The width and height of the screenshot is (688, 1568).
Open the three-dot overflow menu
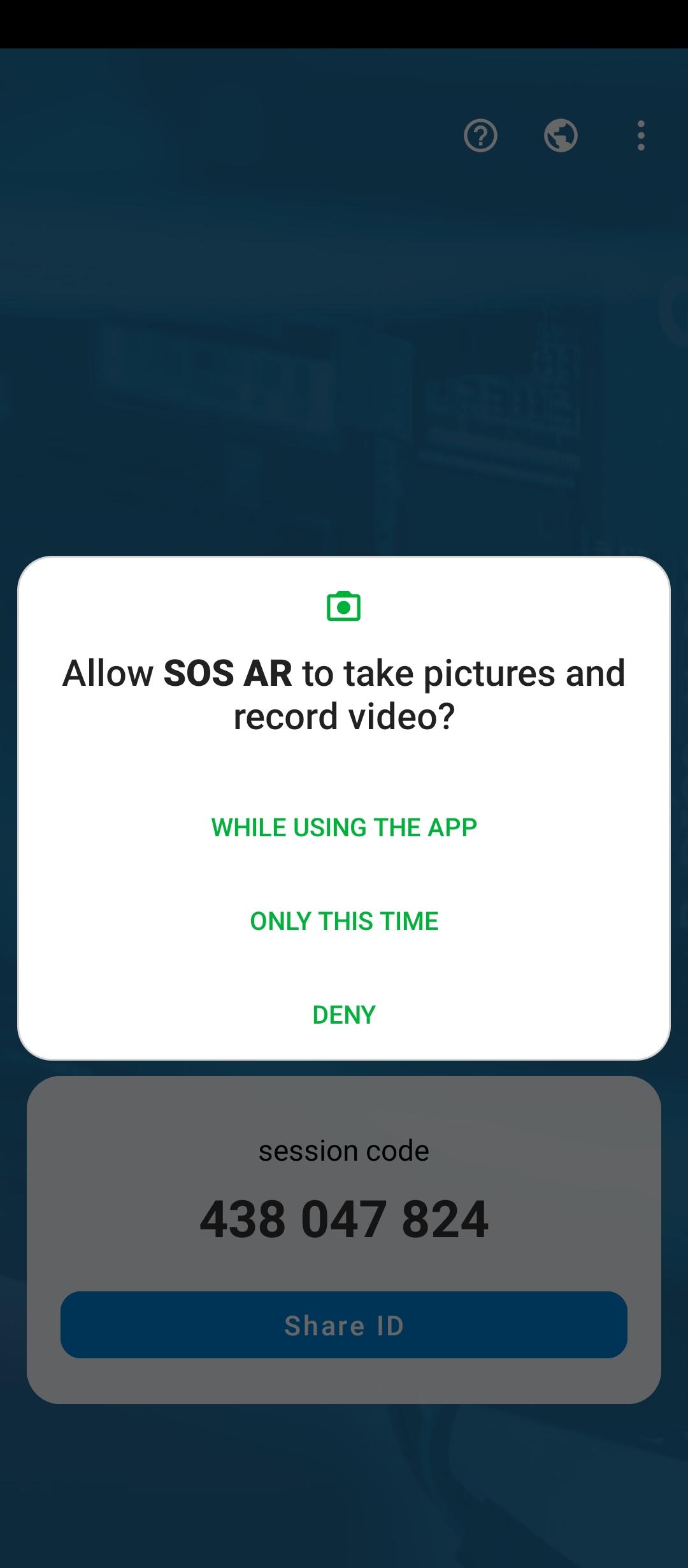point(641,136)
